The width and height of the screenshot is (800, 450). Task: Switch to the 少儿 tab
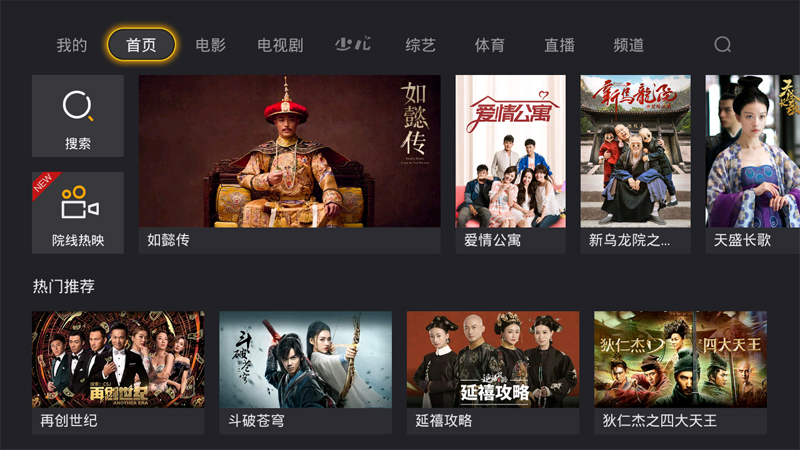pos(352,45)
